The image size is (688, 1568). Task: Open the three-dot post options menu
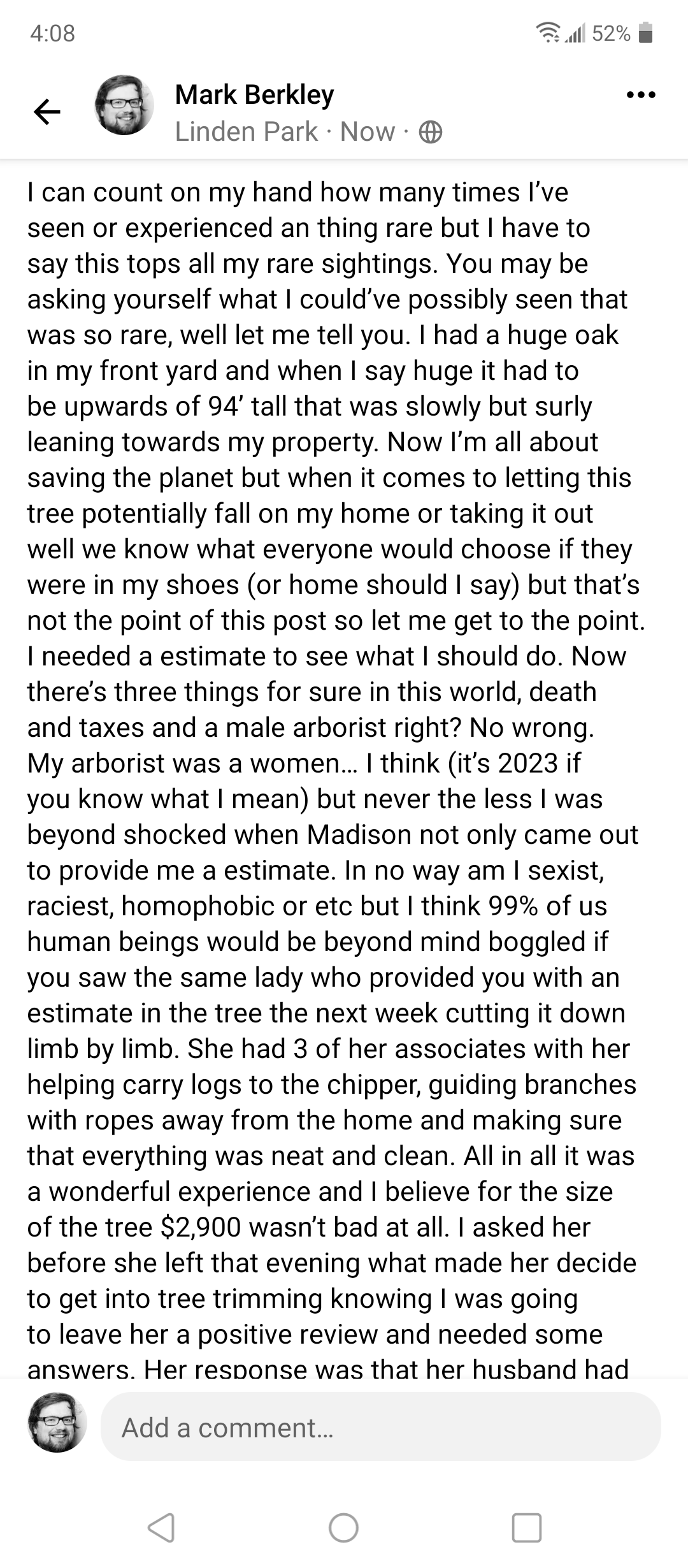click(640, 95)
